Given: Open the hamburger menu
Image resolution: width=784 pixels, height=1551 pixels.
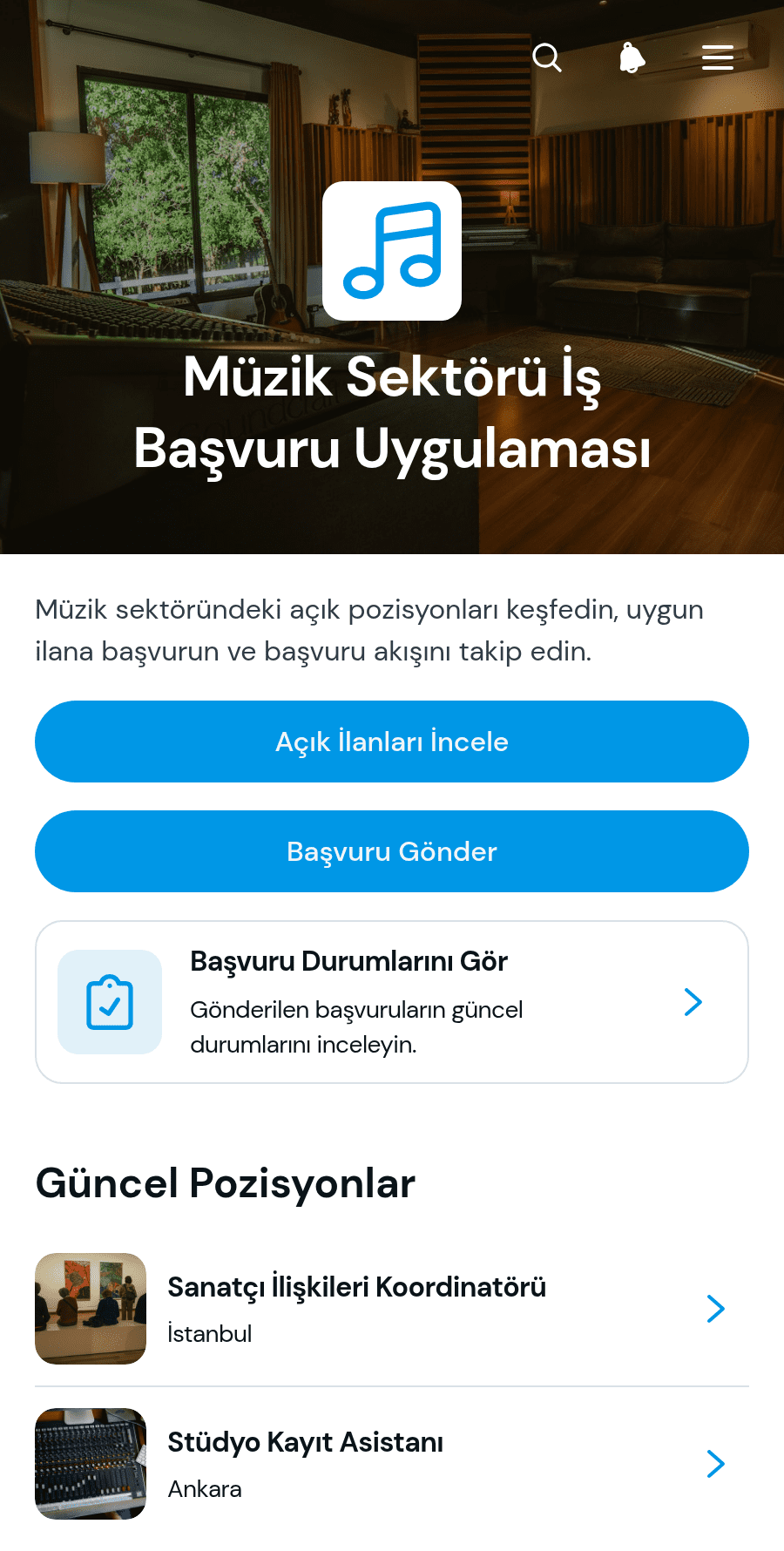Looking at the screenshot, I should click(x=718, y=58).
